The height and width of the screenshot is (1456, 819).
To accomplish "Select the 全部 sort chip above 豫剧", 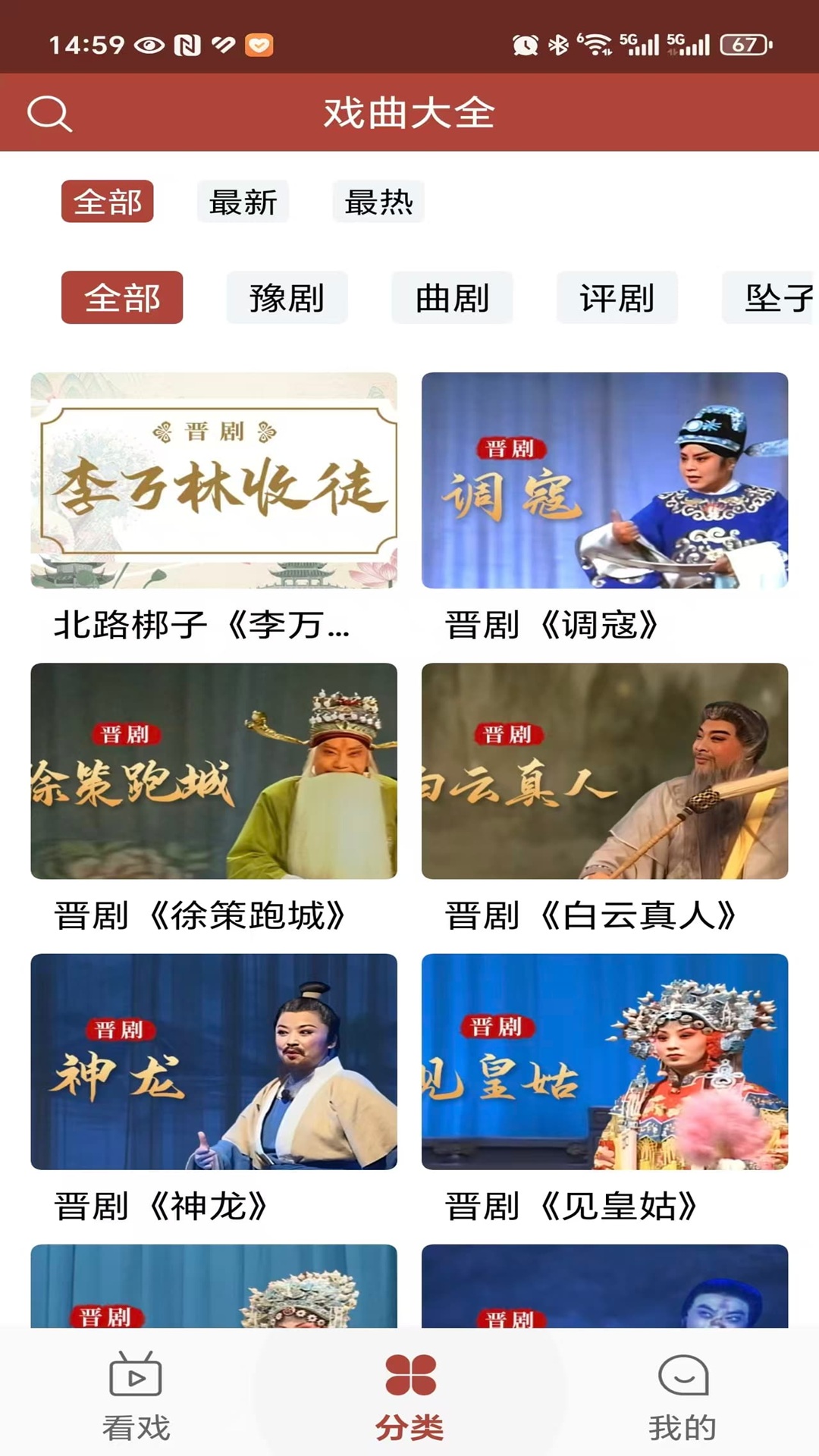I will [x=108, y=202].
